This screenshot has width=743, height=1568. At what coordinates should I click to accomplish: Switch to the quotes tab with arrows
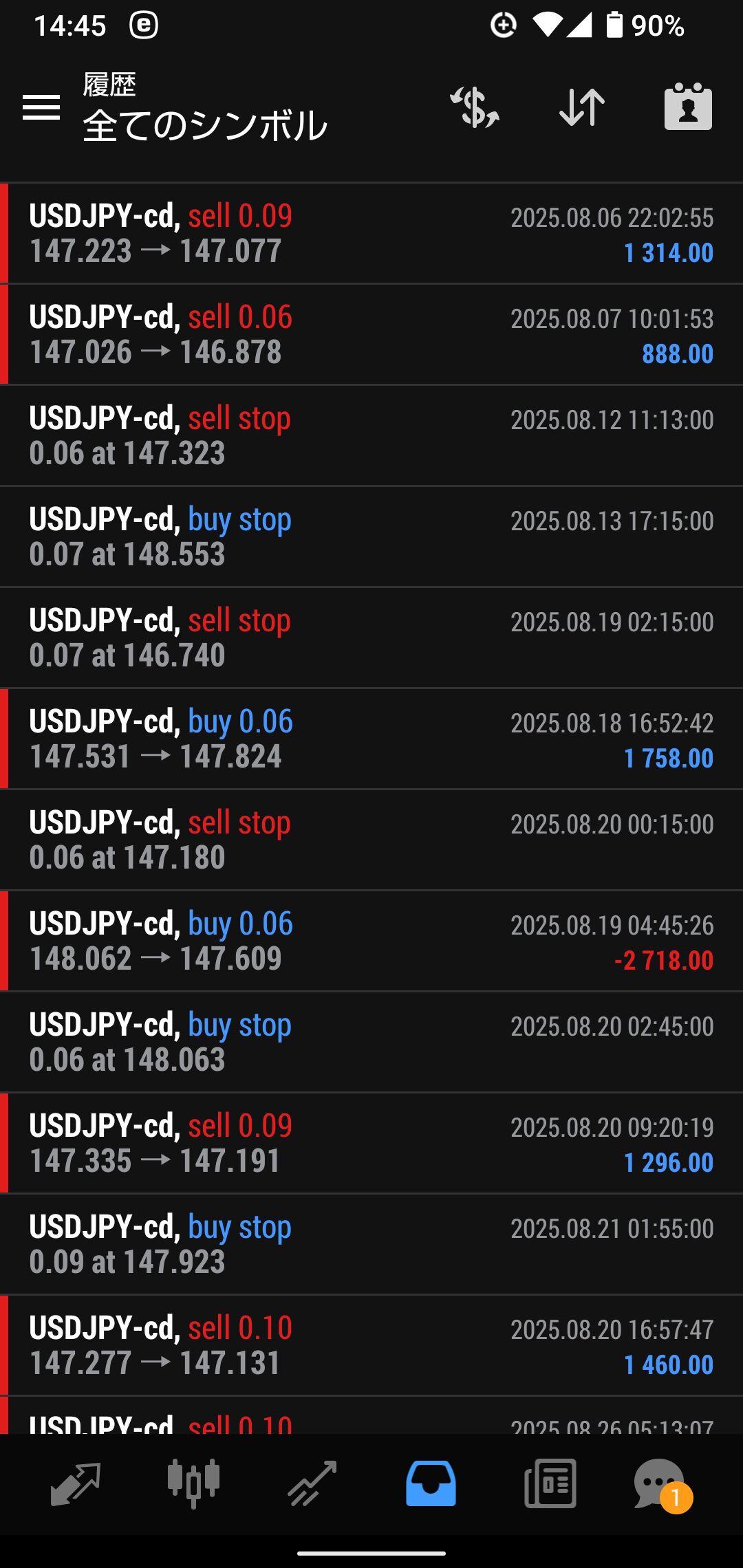(76, 1484)
